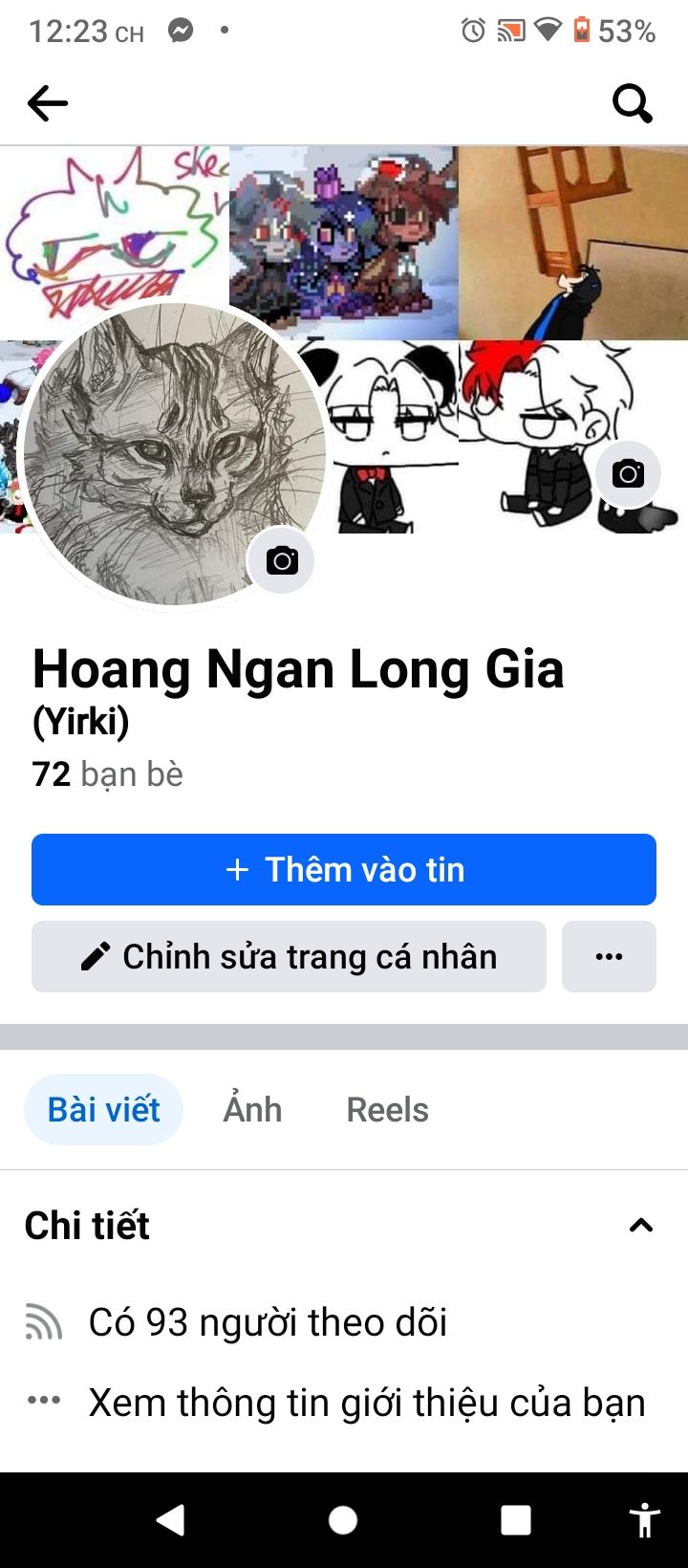Switch to the Reels tab
This screenshot has height=1568, width=688.
tap(387, 1109)
